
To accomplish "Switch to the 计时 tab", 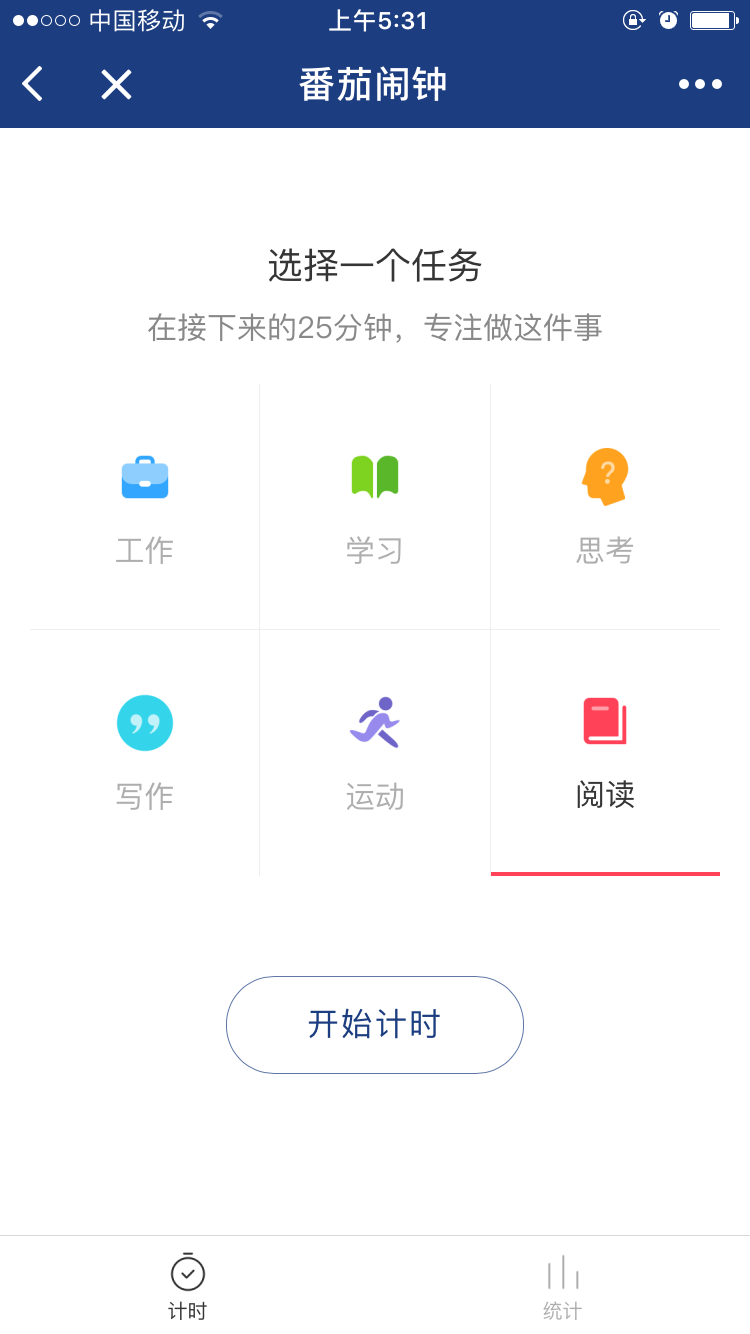I will (187, 1286).
